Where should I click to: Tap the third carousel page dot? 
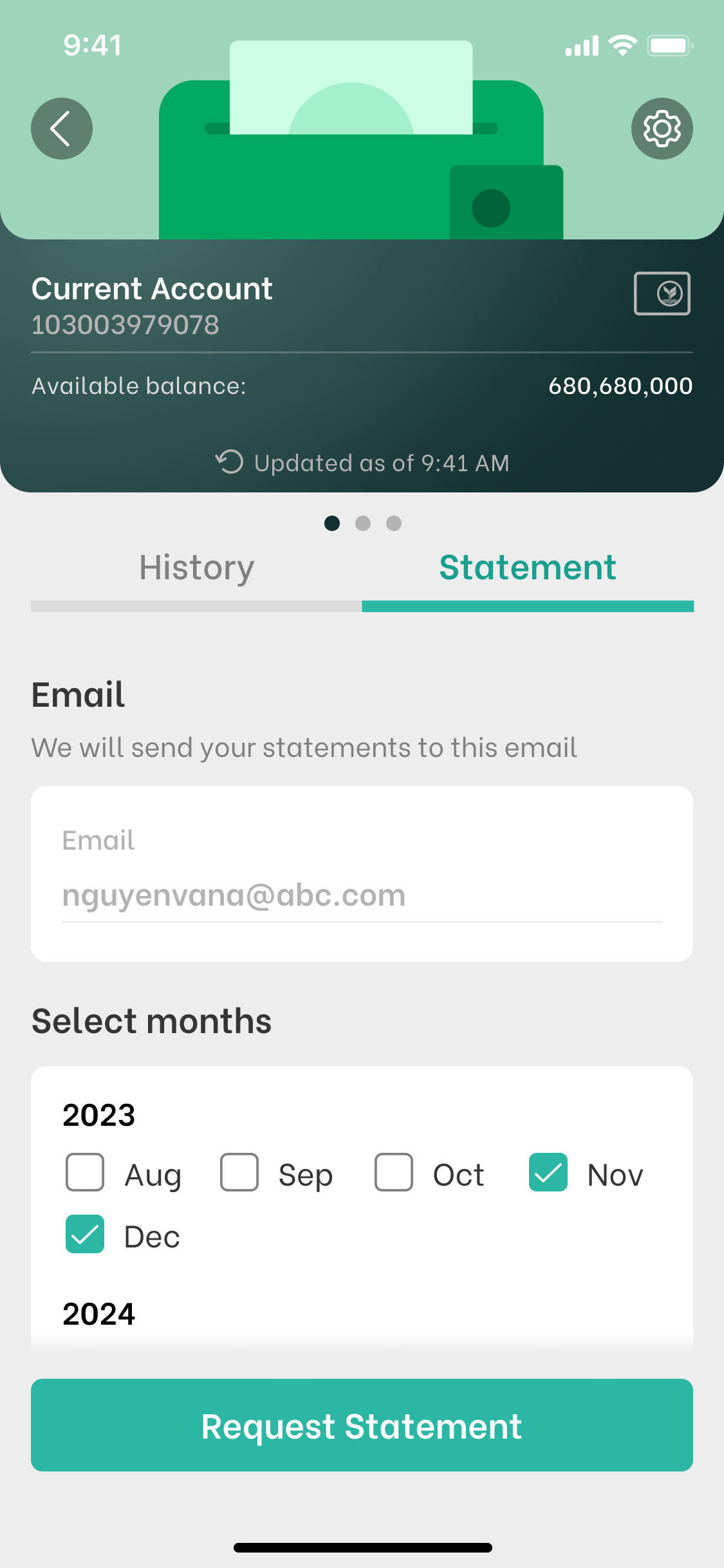(394, 523)
